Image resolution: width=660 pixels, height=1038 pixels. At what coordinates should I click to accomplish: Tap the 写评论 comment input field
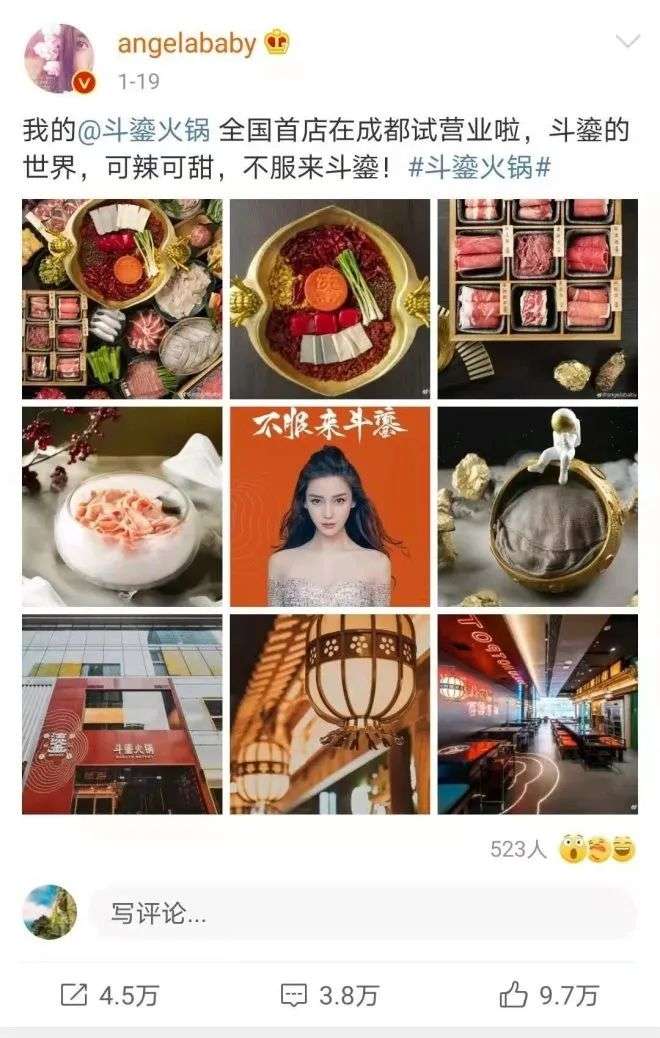[363, 913]
